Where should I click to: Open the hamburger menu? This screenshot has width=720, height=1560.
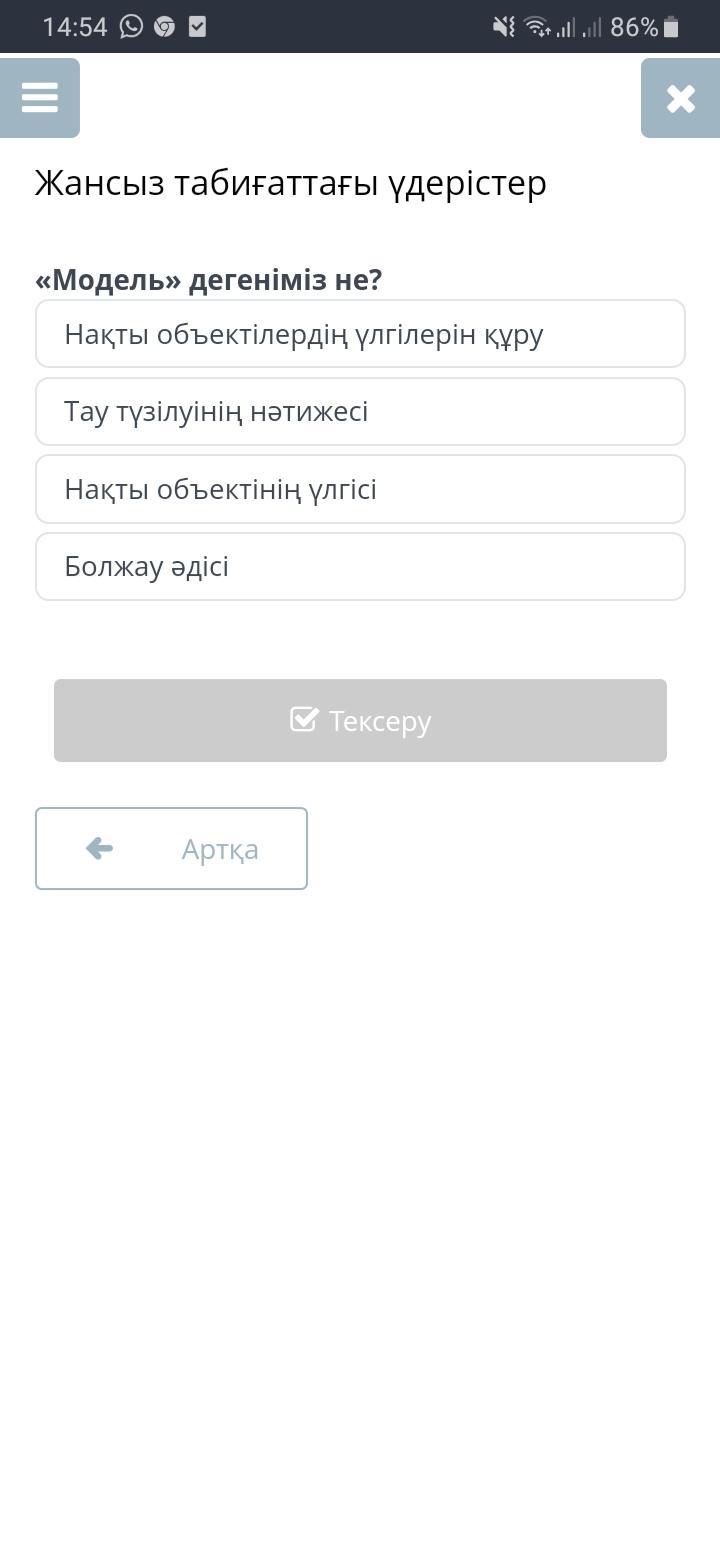pos(40,98)
